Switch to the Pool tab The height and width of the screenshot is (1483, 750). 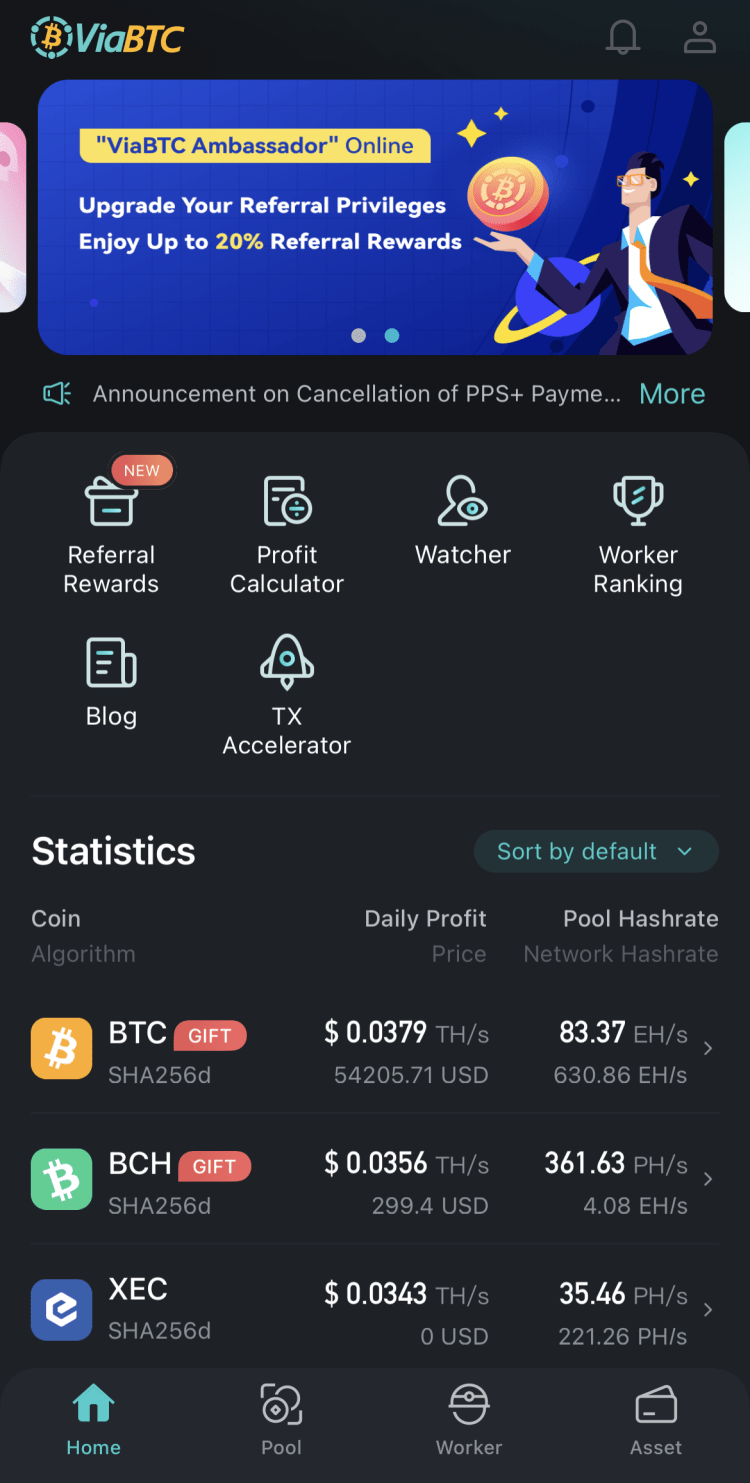click(281, 1420)
